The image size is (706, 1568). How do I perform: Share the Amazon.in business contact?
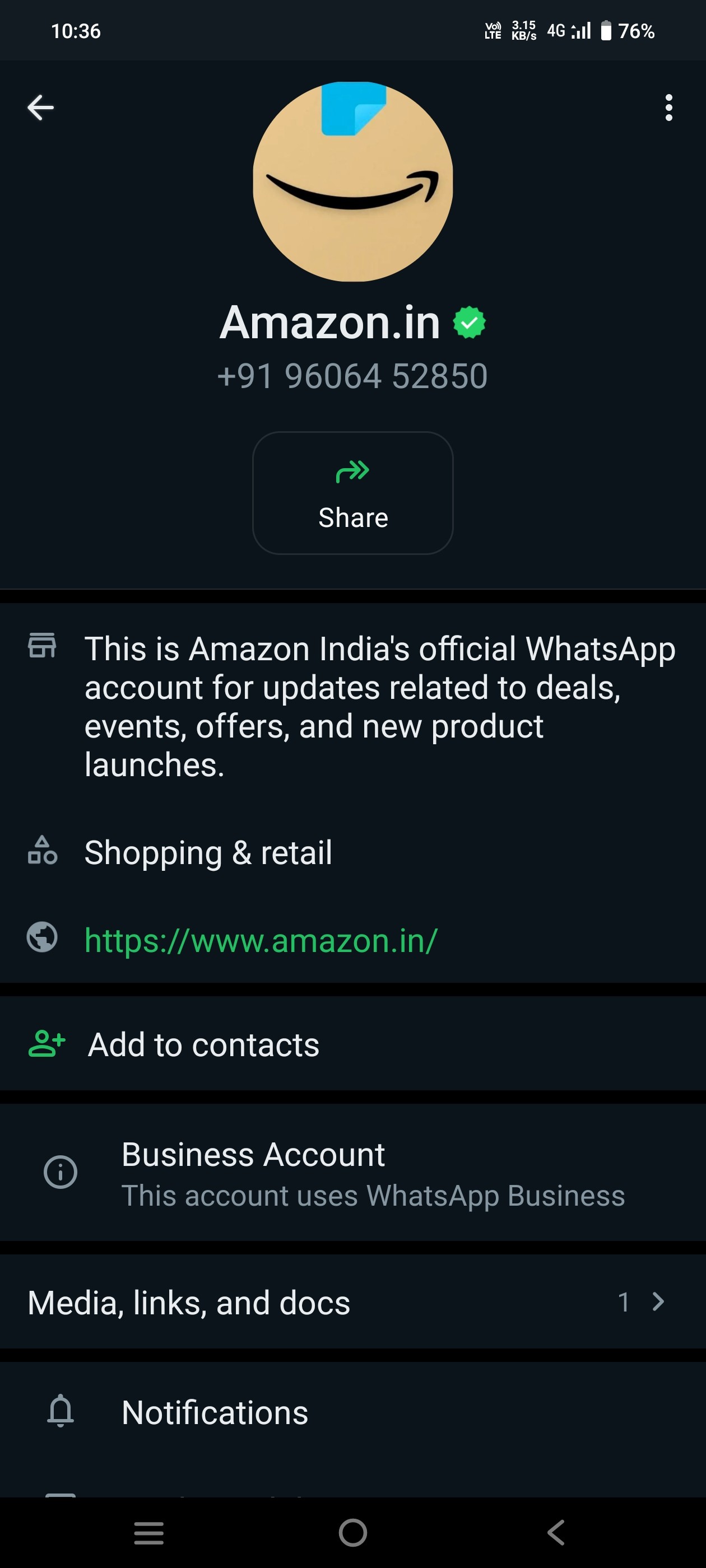(352, 493)
